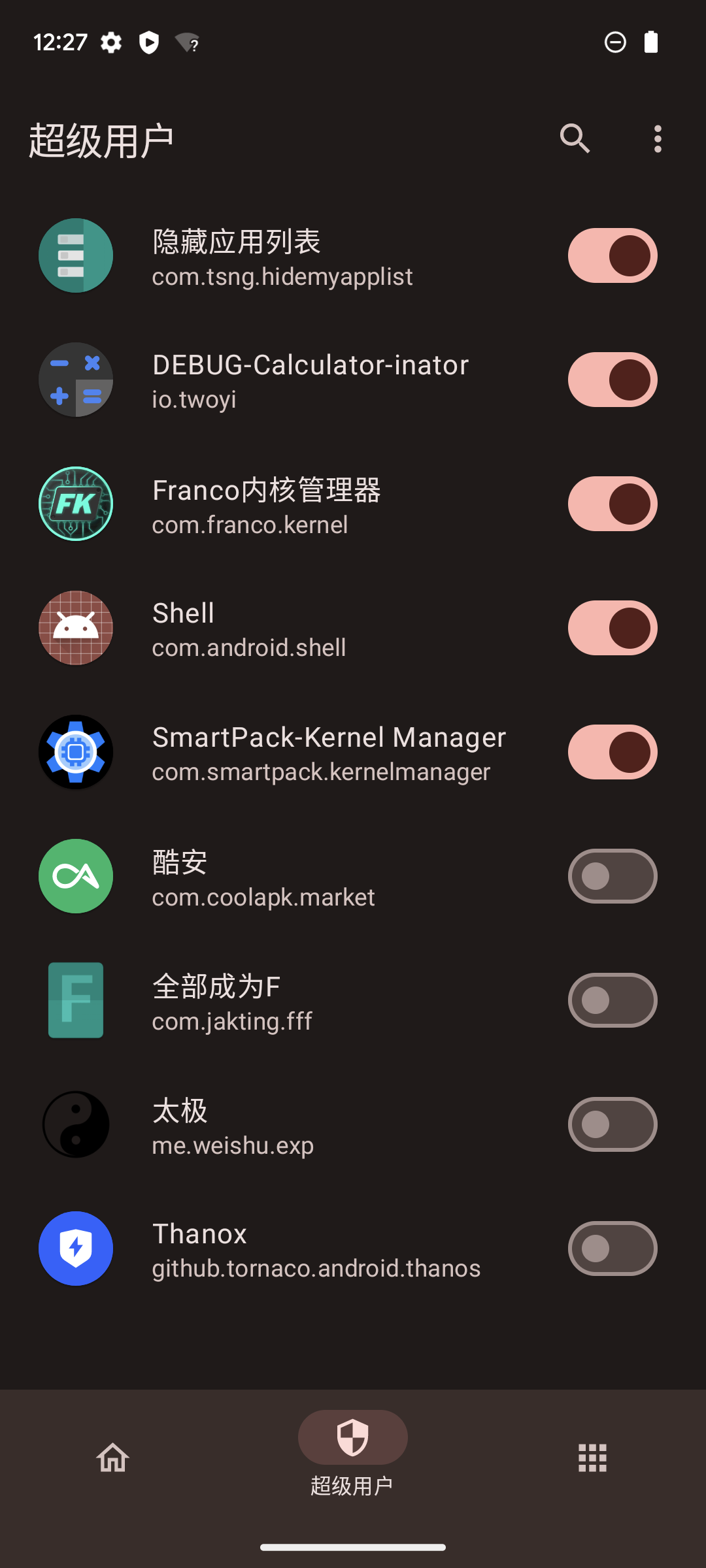Disable superuser for 隐藏应用列表
The width and height of the screenshot is (706, 1568).
tap(612, 255)
